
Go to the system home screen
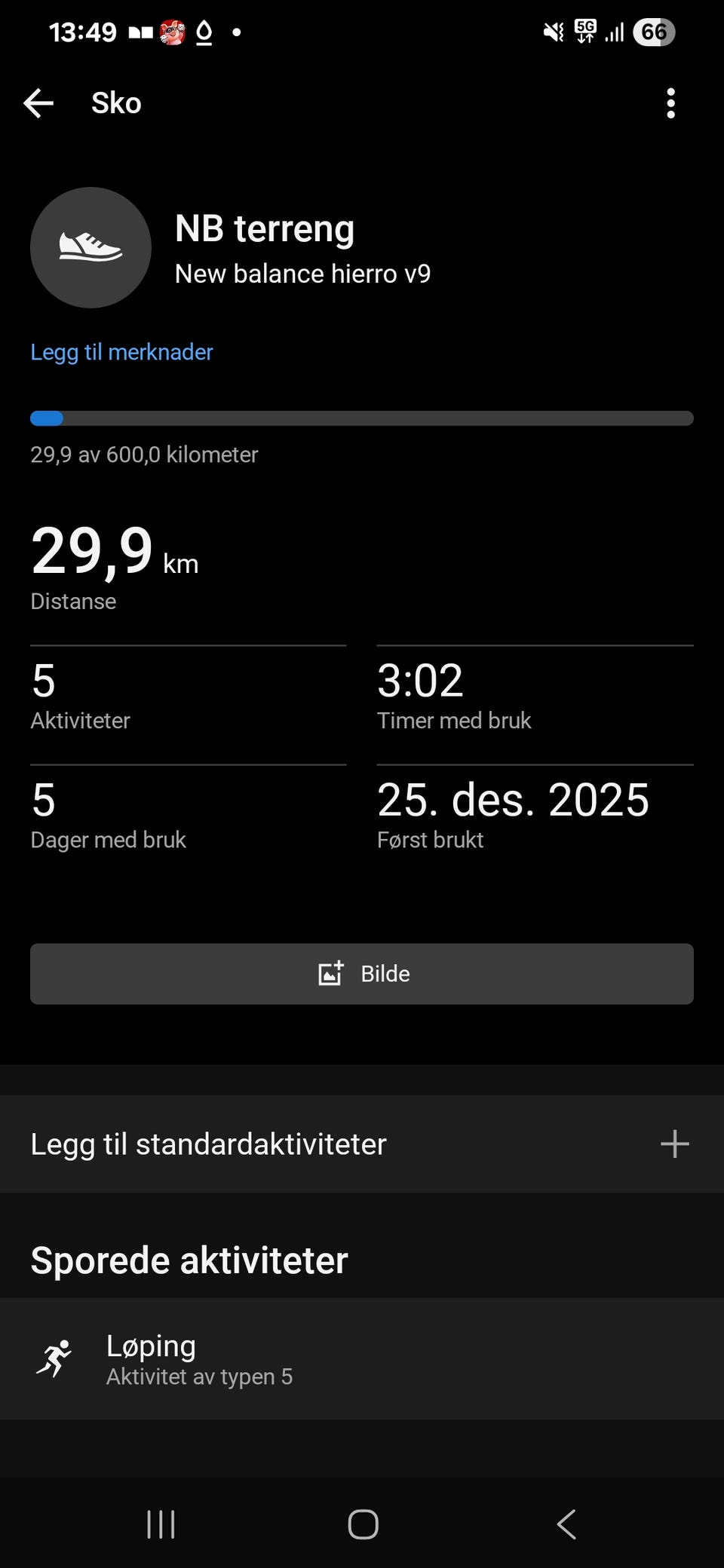(x=363, y=1524)
